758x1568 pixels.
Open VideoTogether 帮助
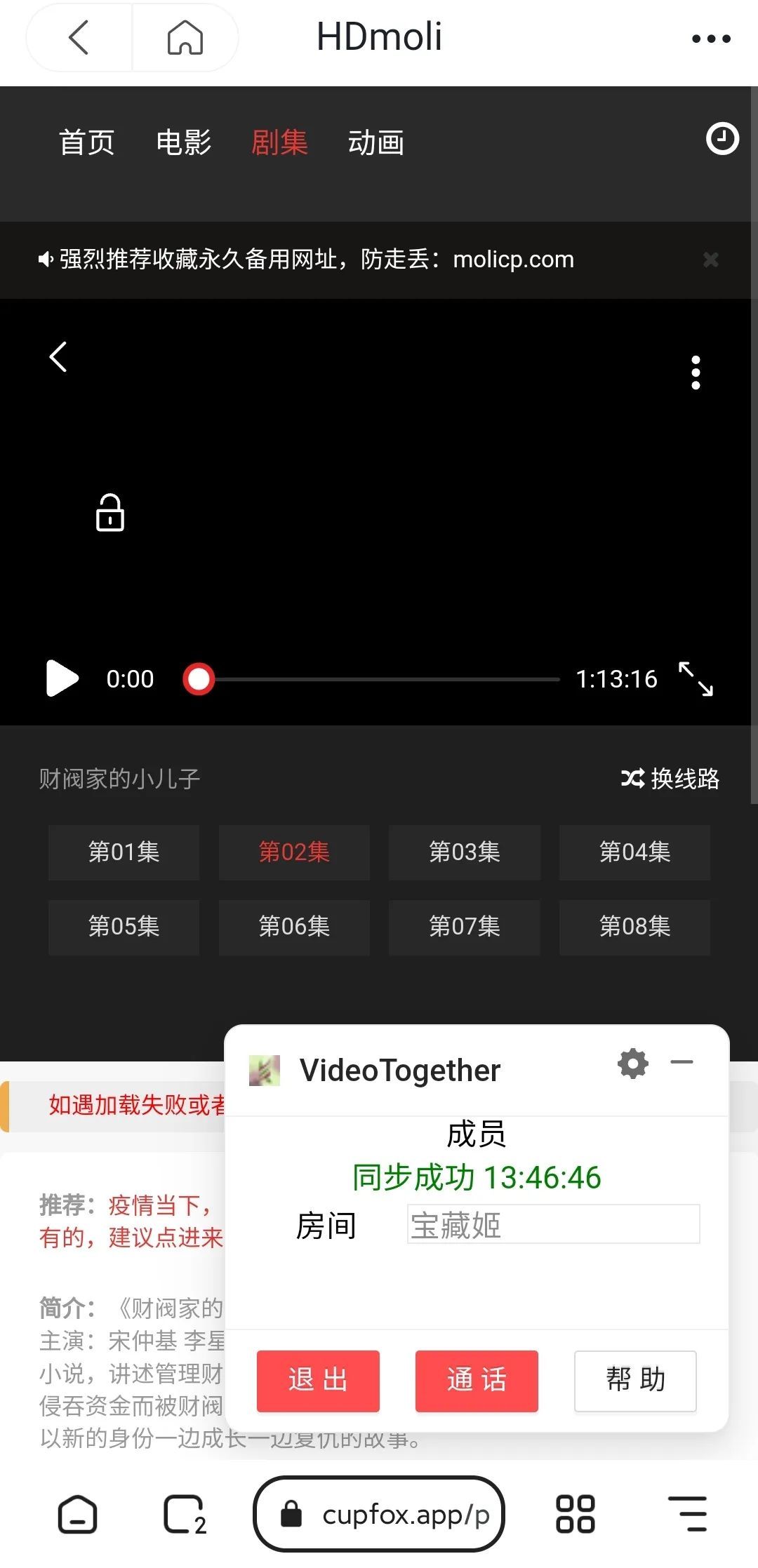pos(635,1380)
